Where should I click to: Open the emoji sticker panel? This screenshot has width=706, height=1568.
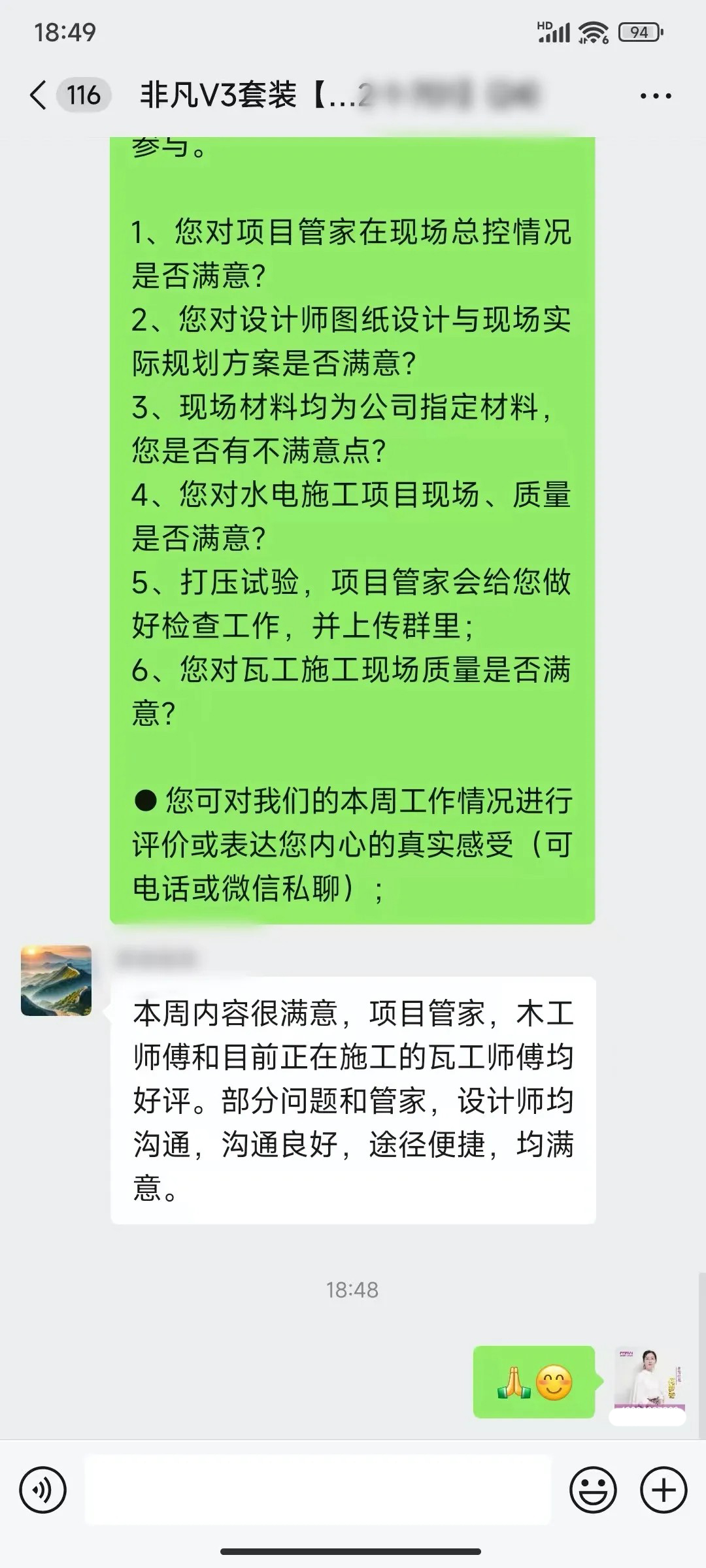[x=593, y=1490]
